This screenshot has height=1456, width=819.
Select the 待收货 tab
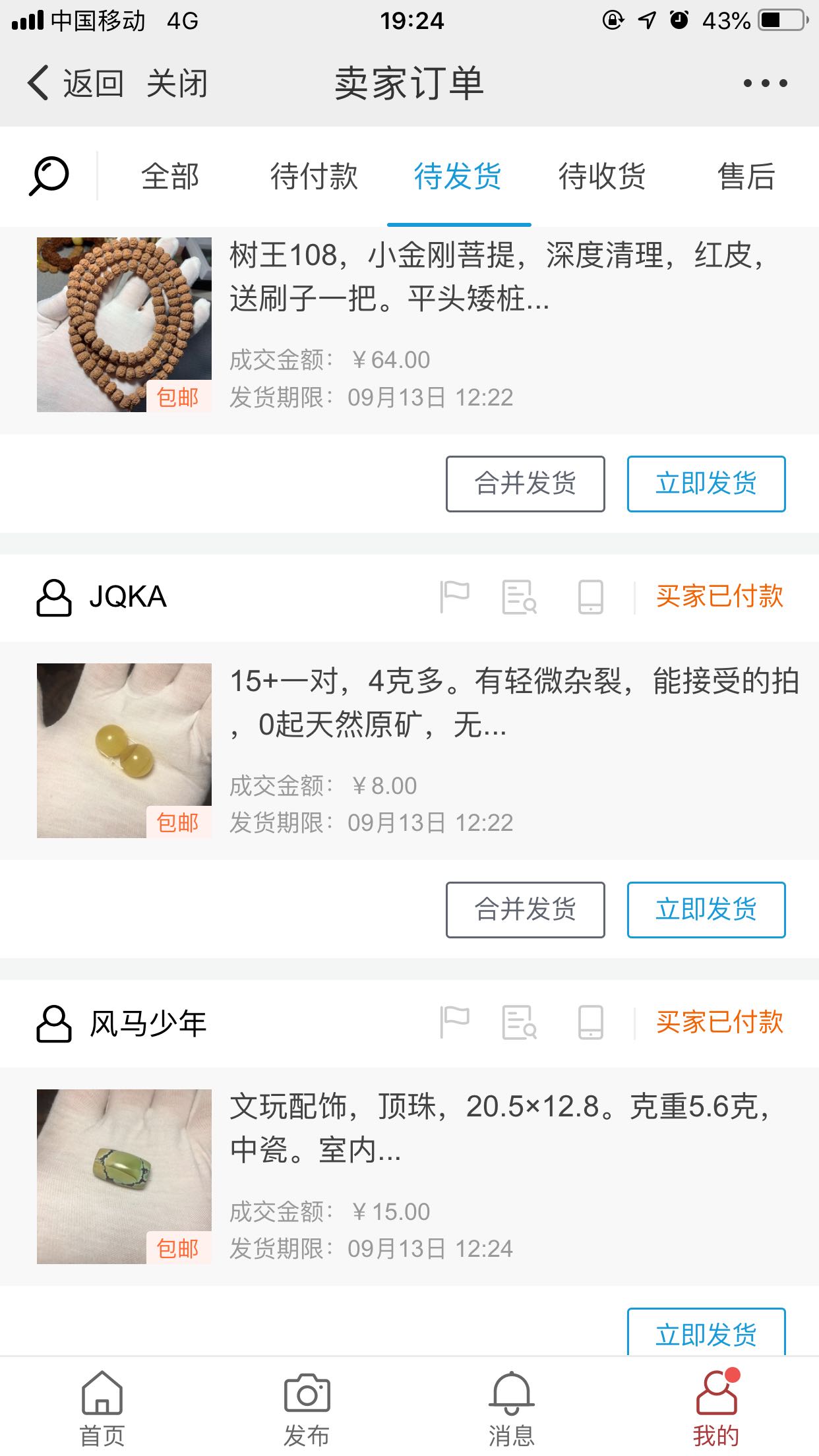point(601,177)
